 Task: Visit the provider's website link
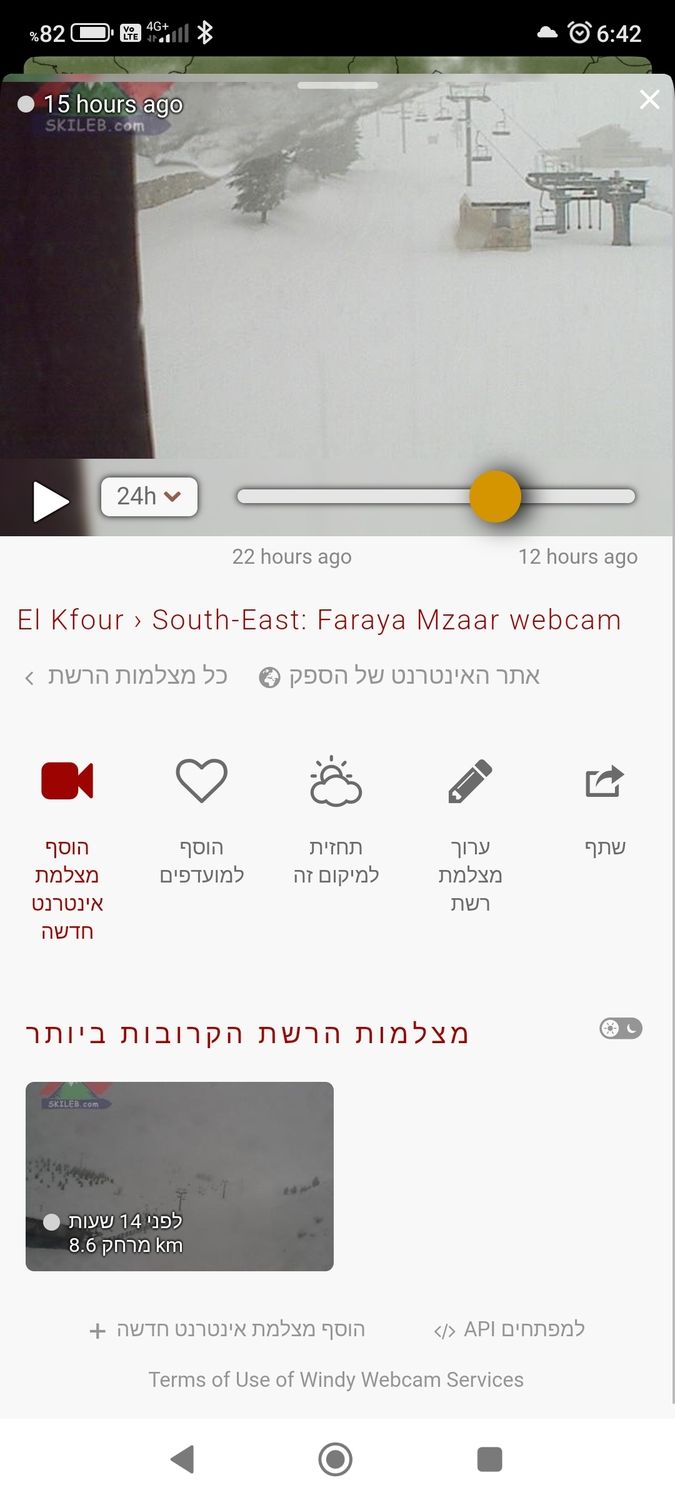click(400, 676)
